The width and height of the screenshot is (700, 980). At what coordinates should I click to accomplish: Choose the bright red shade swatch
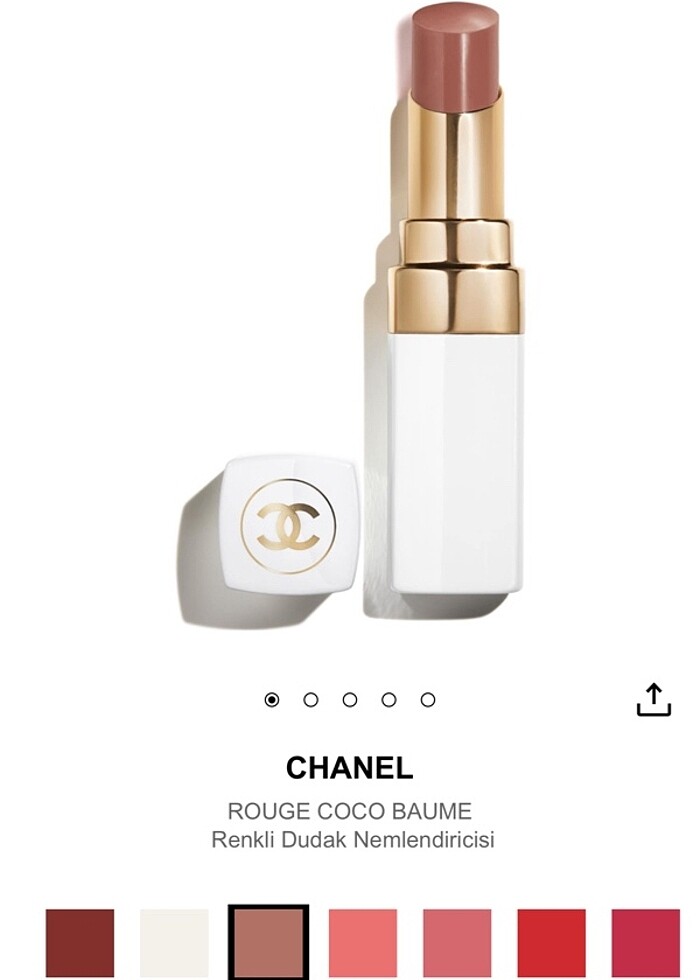pyautogui.click(x=551, y=942)
